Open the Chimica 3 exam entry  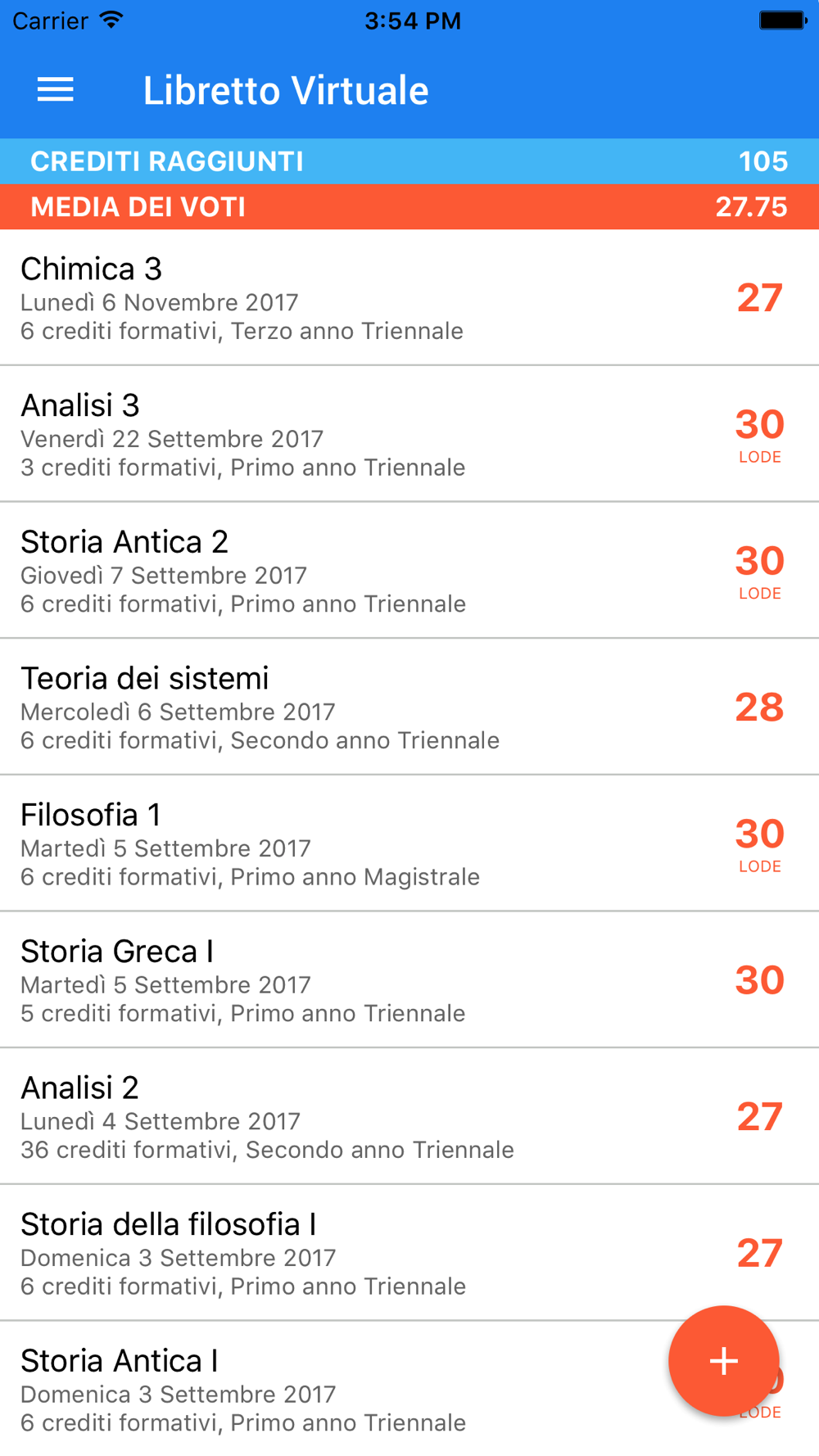coord(328,298)
